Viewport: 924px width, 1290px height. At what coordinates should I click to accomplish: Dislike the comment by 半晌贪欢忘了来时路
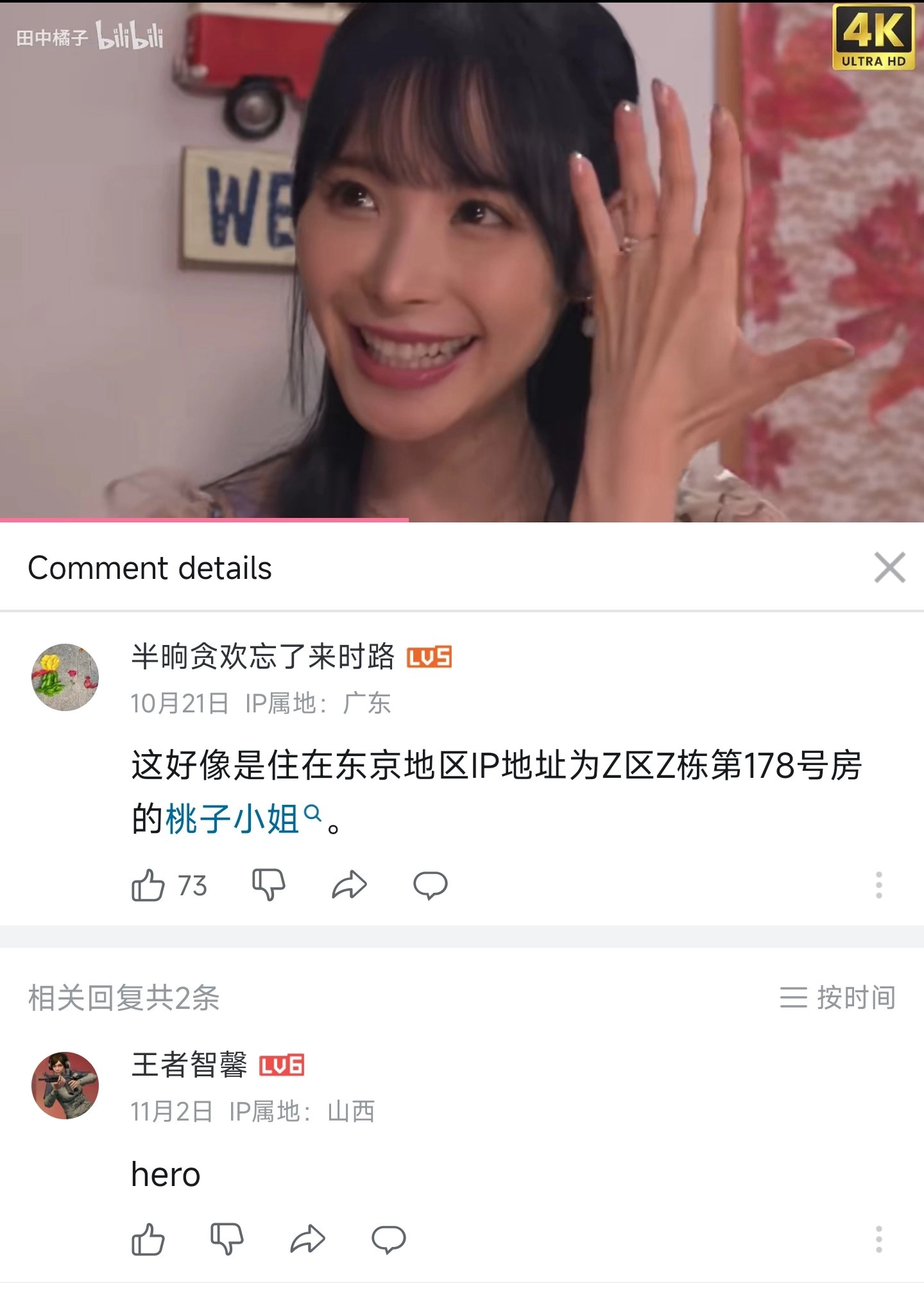268,886
